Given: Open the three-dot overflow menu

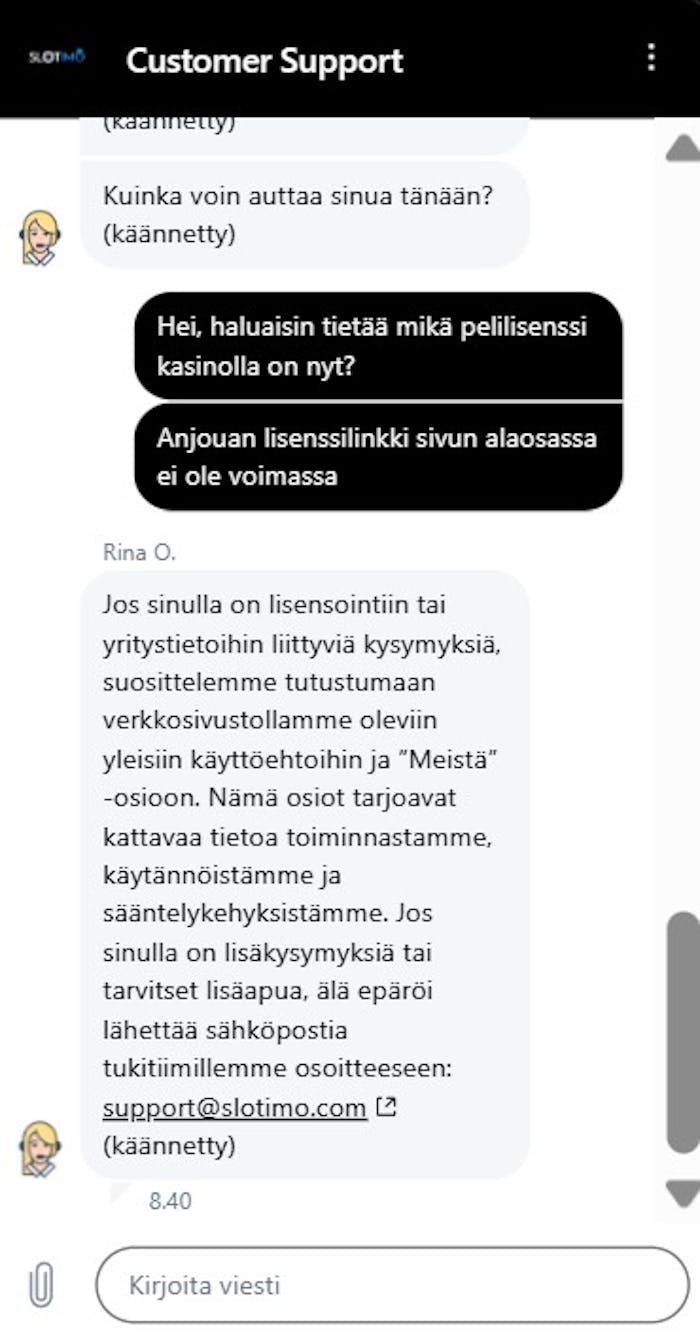Looking at the screenshot, I should [x=651, y=57].
